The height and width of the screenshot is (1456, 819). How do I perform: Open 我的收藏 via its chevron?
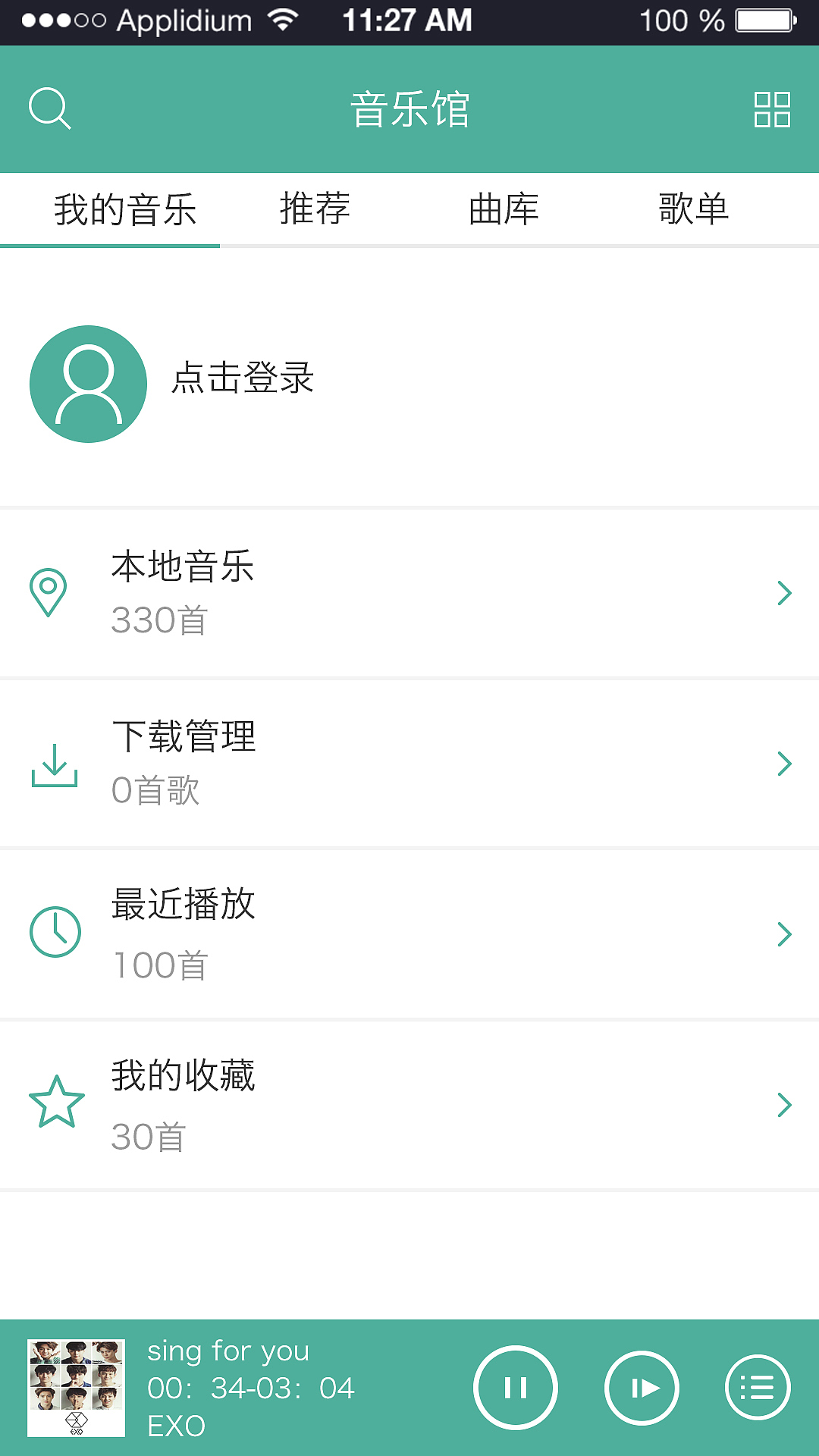(x=784, y=1105)
